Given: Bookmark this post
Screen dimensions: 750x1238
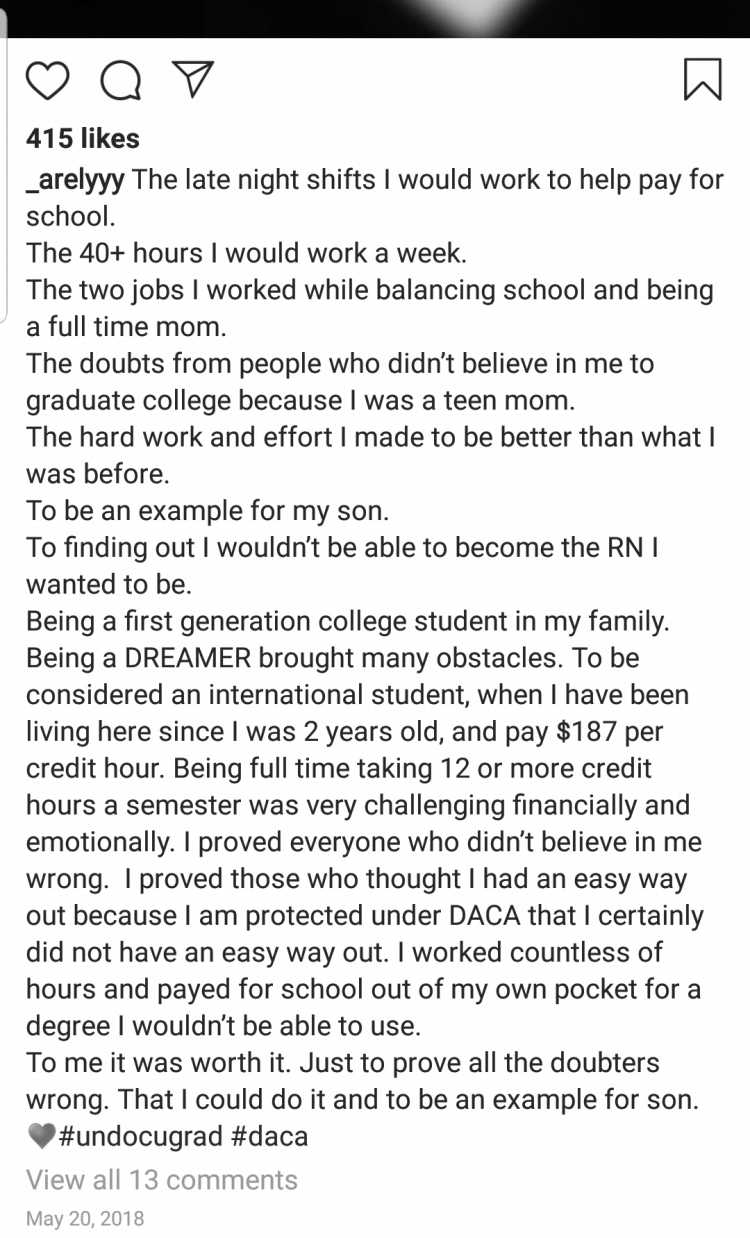Looking at the screenshot, I should 703,79.
